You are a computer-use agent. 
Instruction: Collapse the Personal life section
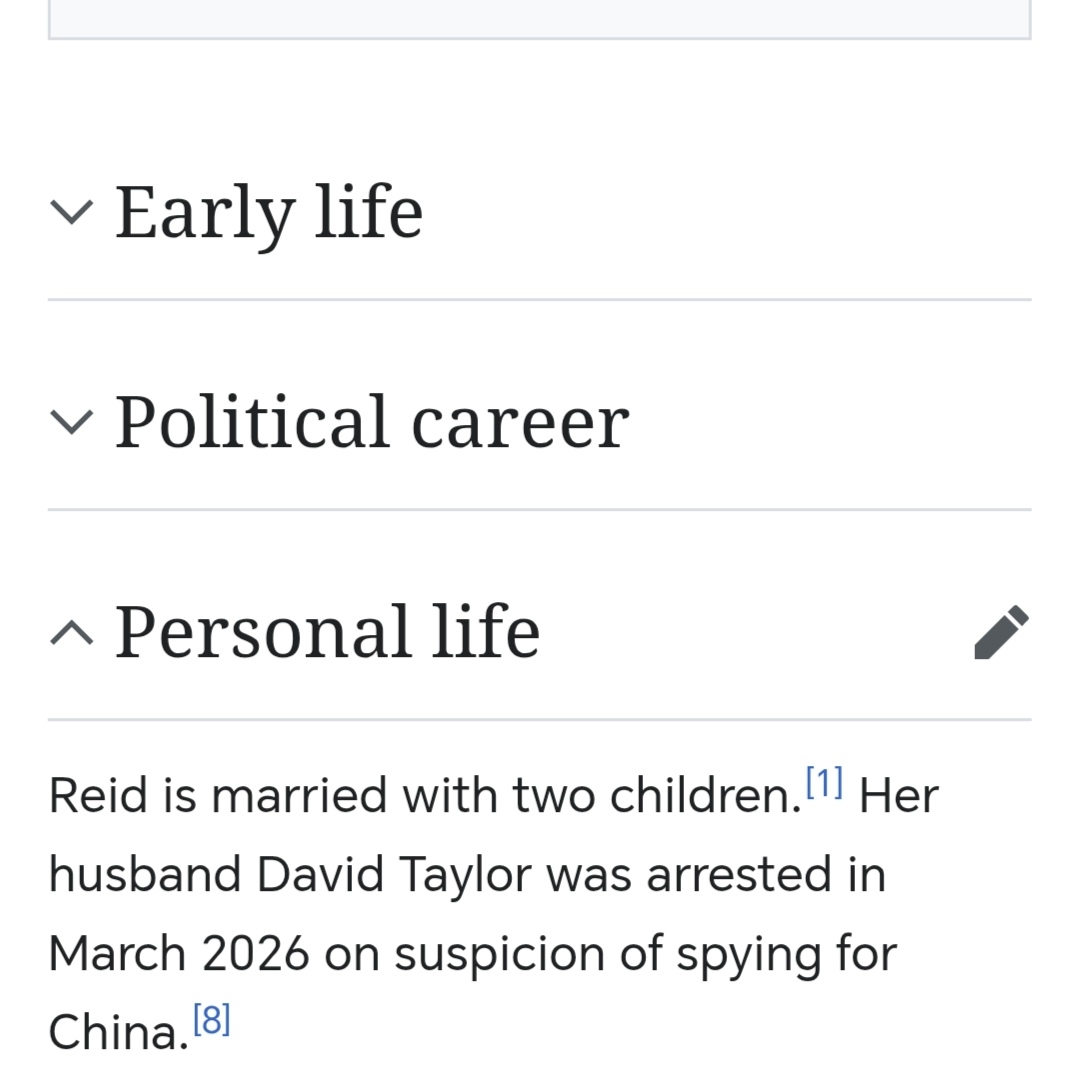(x=72, y=632)
